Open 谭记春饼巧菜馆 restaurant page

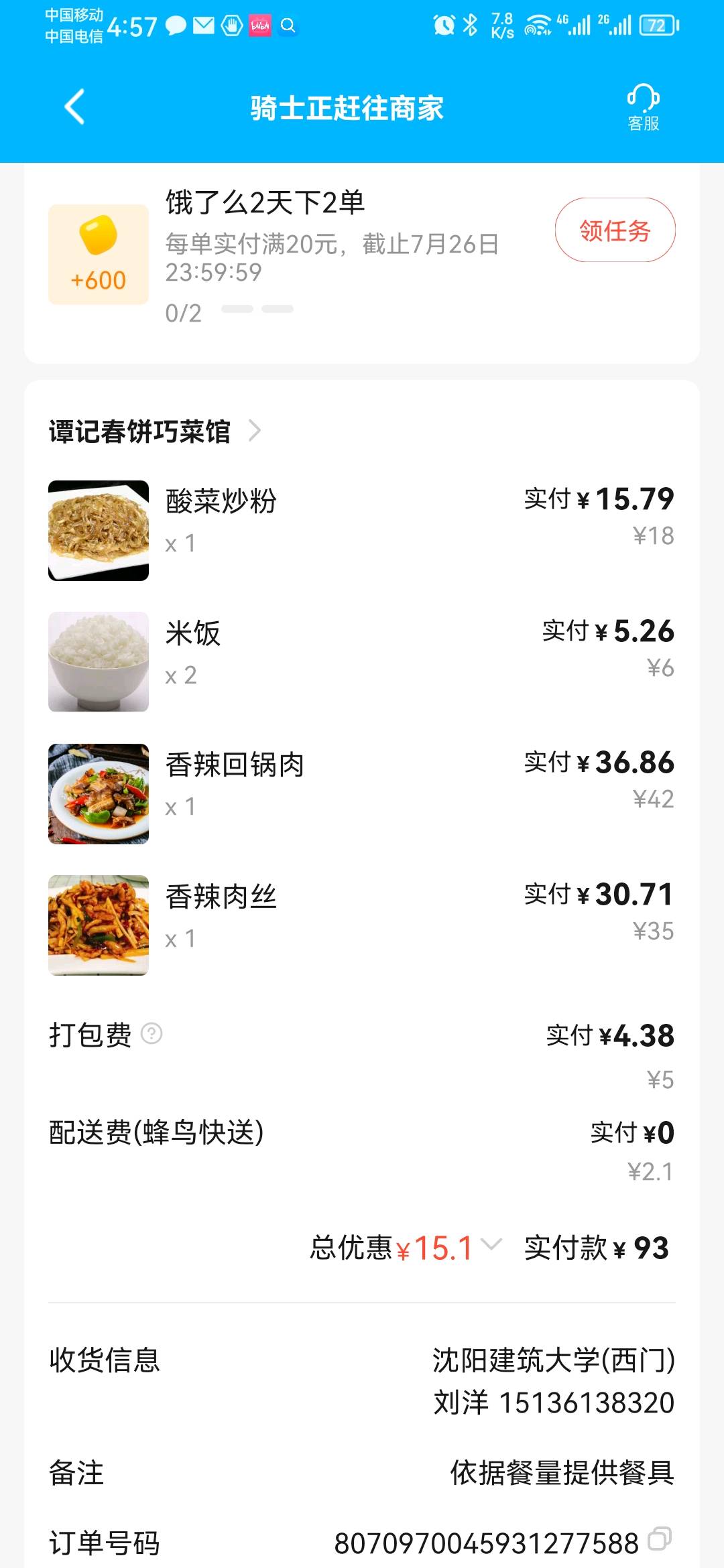(x=154, y=432)
